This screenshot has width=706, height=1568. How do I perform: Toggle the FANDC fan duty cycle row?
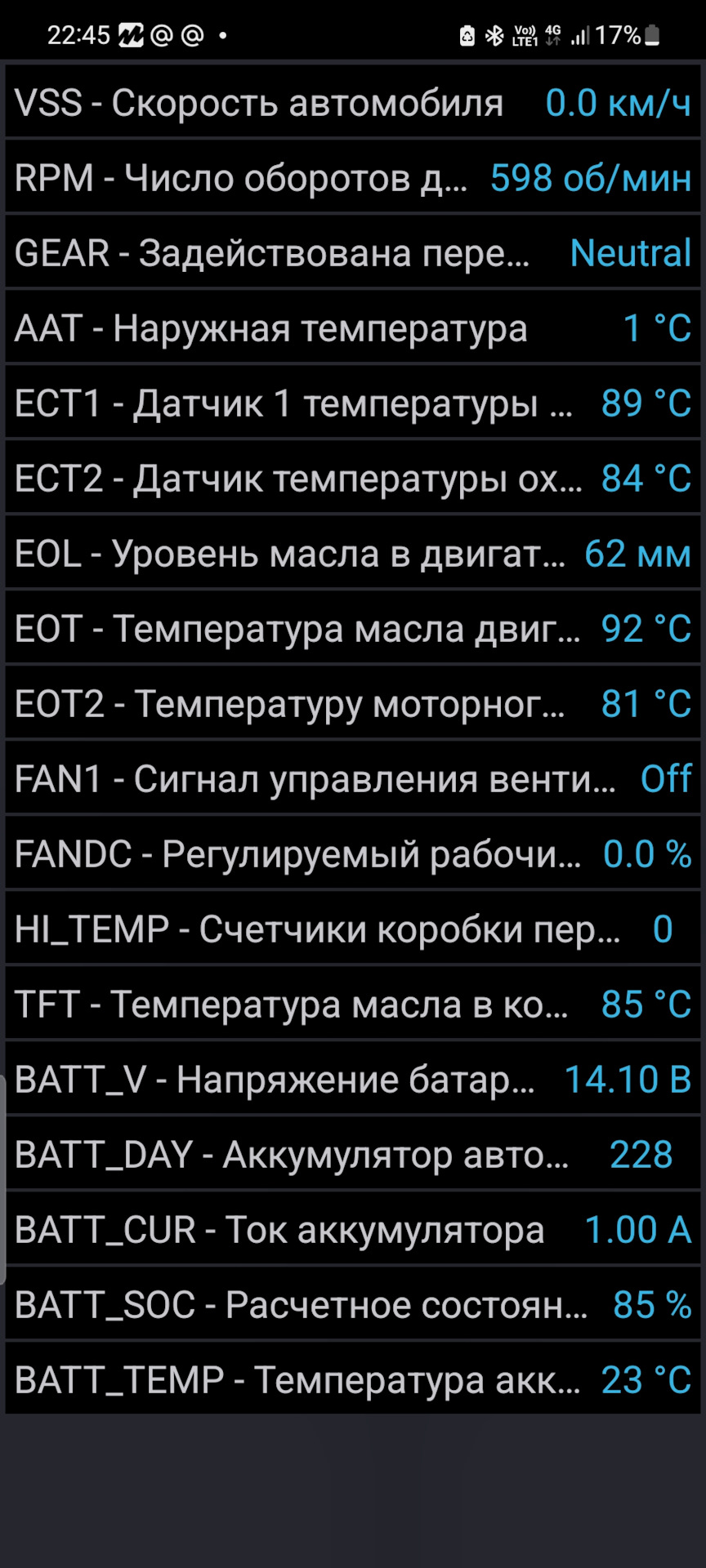351,854
